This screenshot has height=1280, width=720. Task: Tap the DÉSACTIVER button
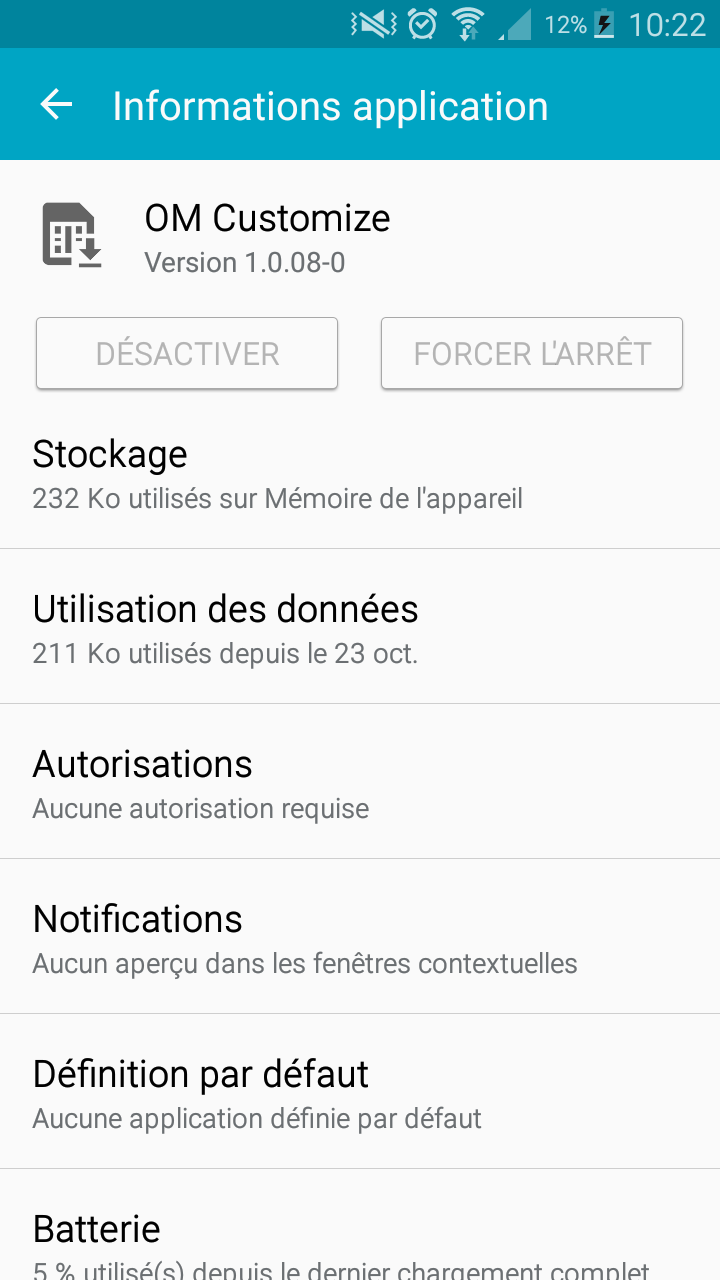[187, 353]
